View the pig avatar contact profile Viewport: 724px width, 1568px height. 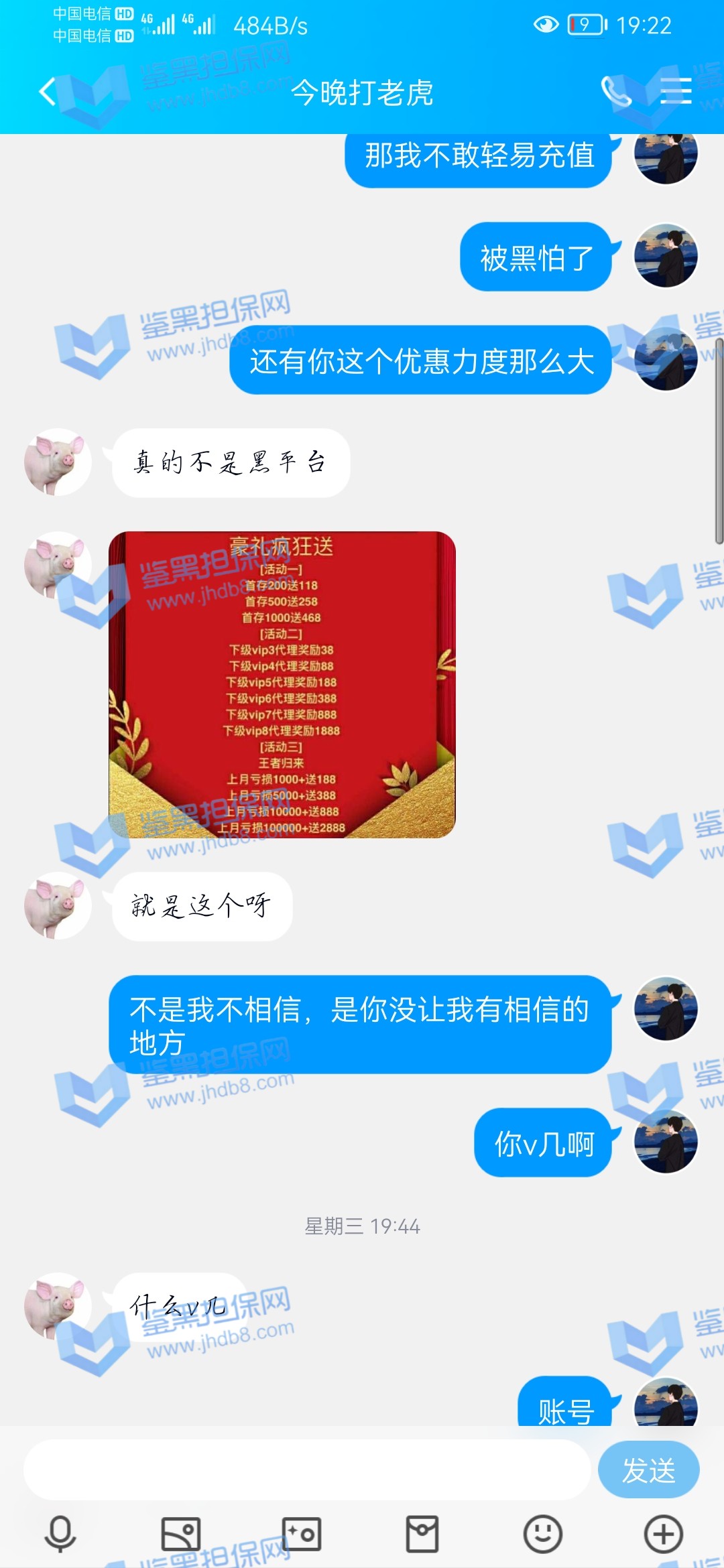pos(58,462)
